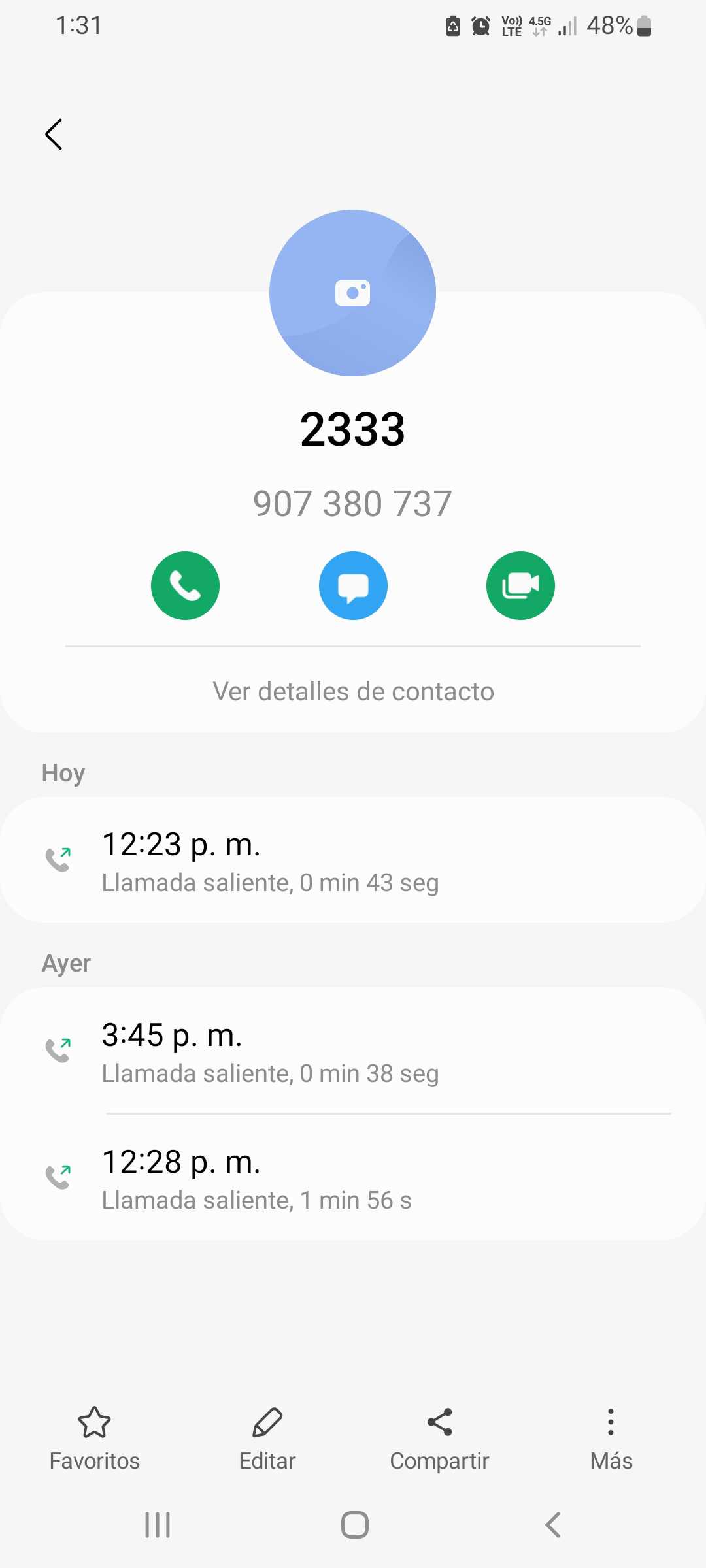This screenshot has width=706, height=1568.
Task: Go back using the top-left arrow
Action: point(54,135)
